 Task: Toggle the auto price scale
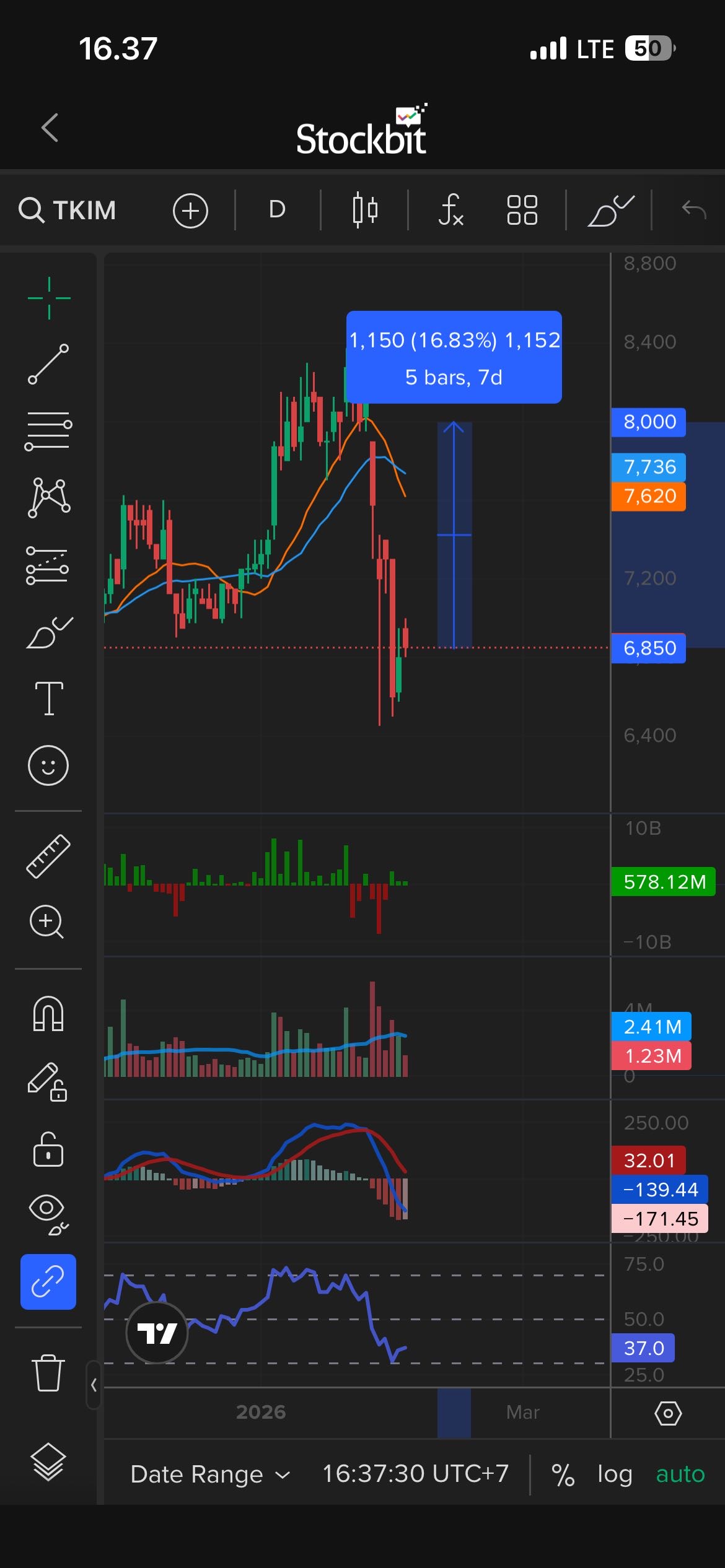tap(680, 1474)
